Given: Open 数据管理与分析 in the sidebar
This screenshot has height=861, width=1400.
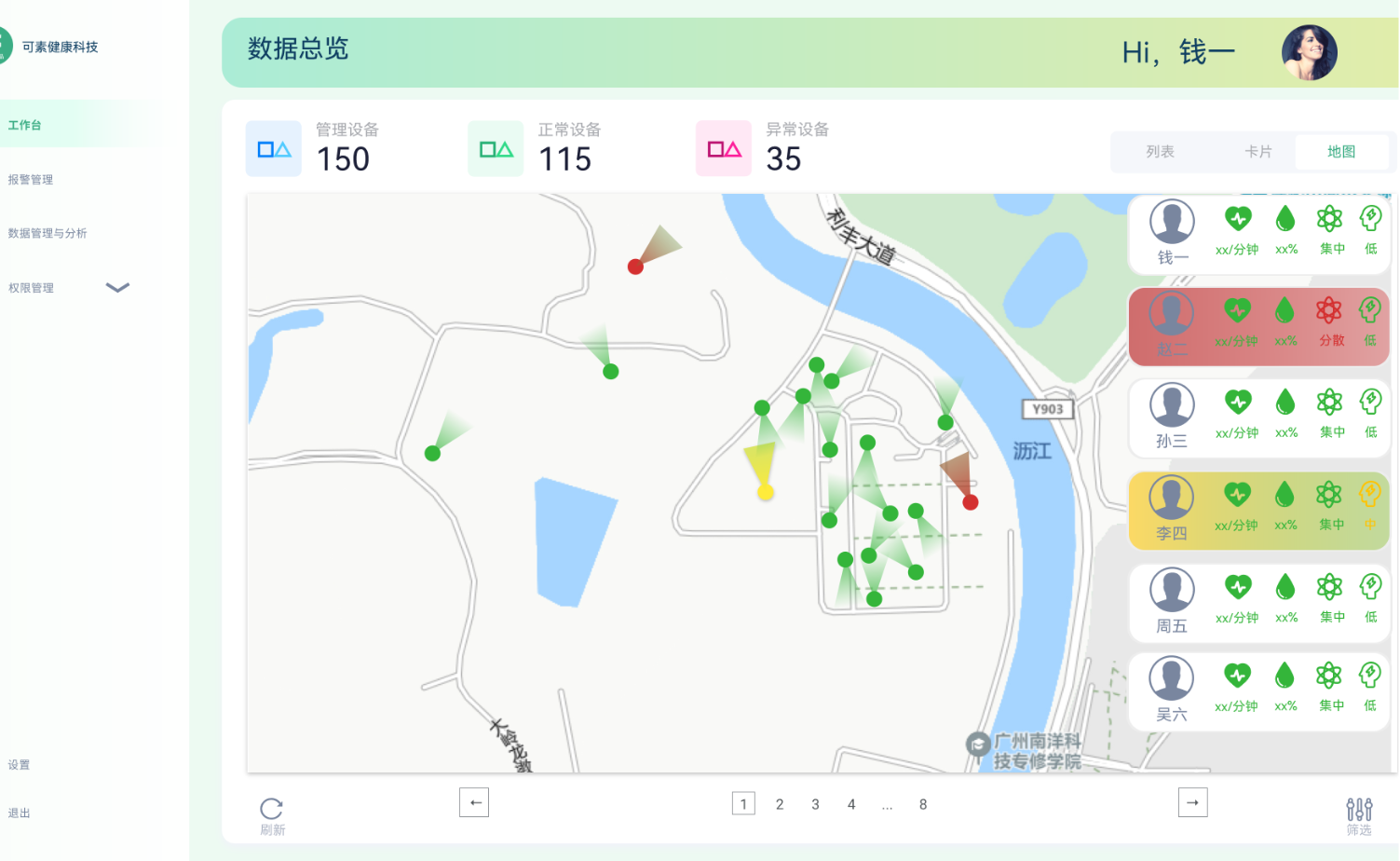Looking at the screenshot, I should (x=48, y=234).
